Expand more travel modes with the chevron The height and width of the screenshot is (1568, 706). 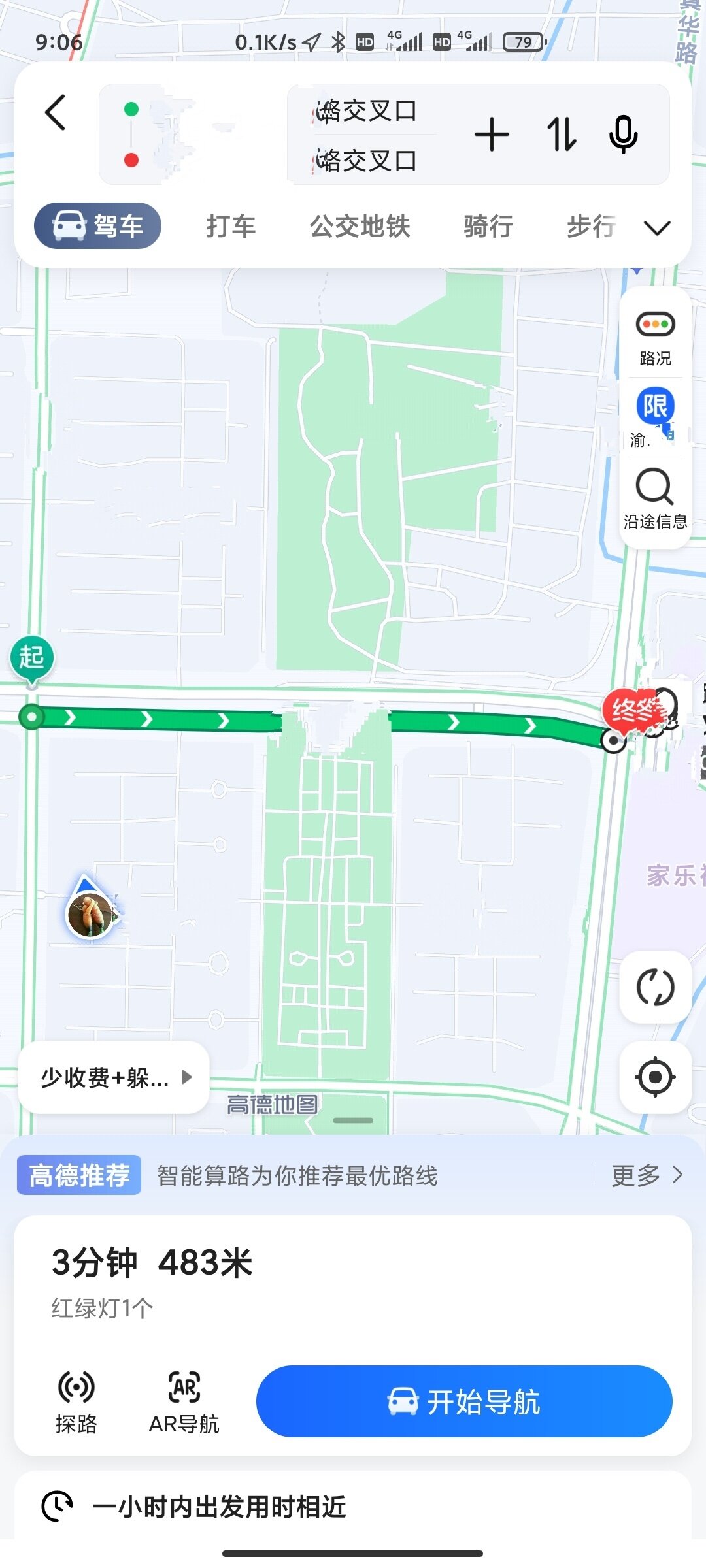tap(657, 227)
